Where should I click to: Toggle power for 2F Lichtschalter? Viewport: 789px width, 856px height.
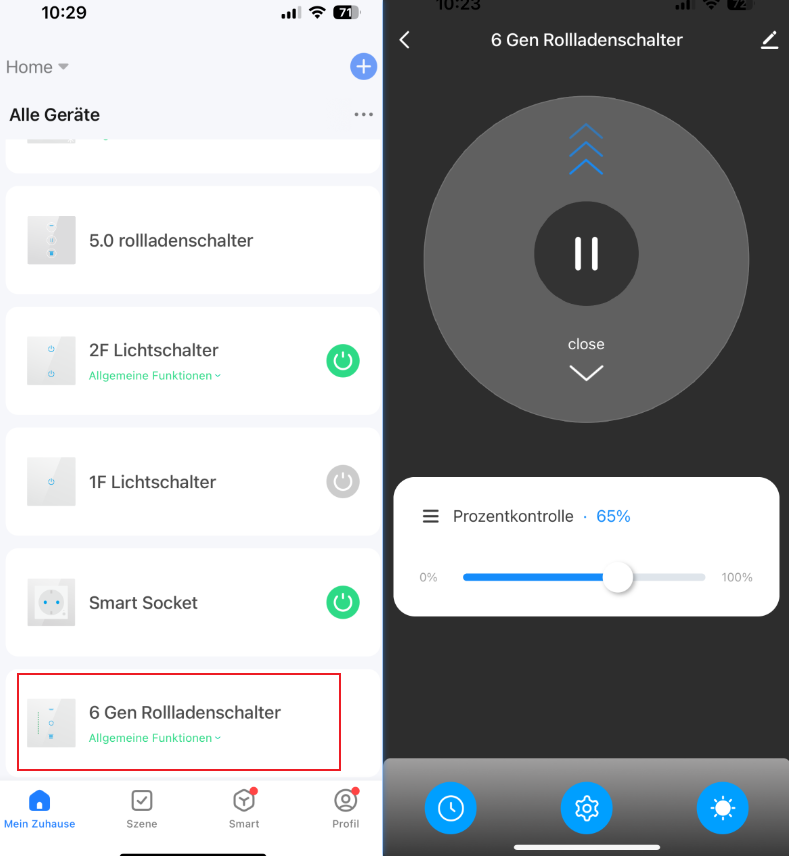point(343,360)
